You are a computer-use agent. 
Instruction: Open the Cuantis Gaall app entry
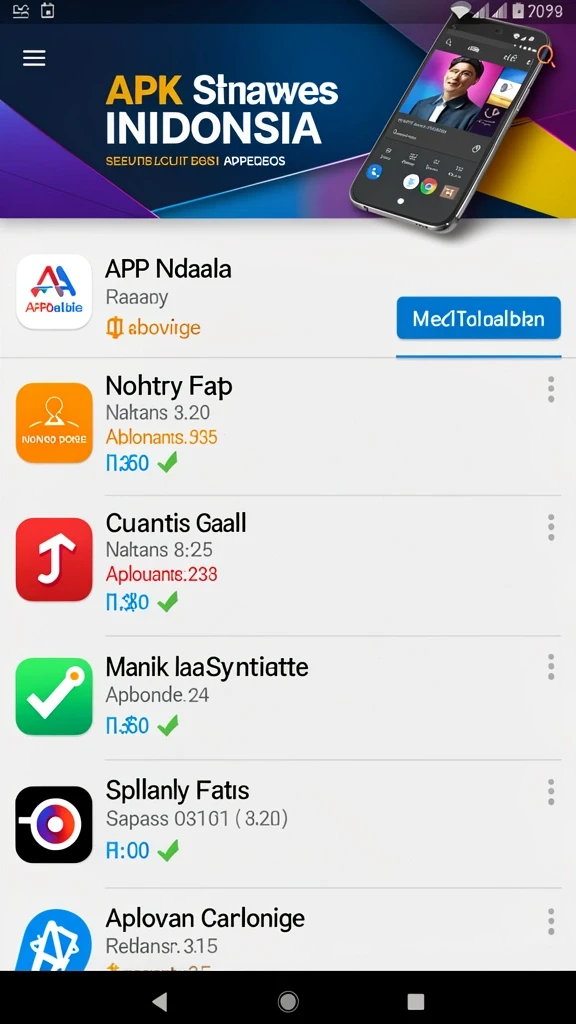pyautogui.click(x=288, y=565)
